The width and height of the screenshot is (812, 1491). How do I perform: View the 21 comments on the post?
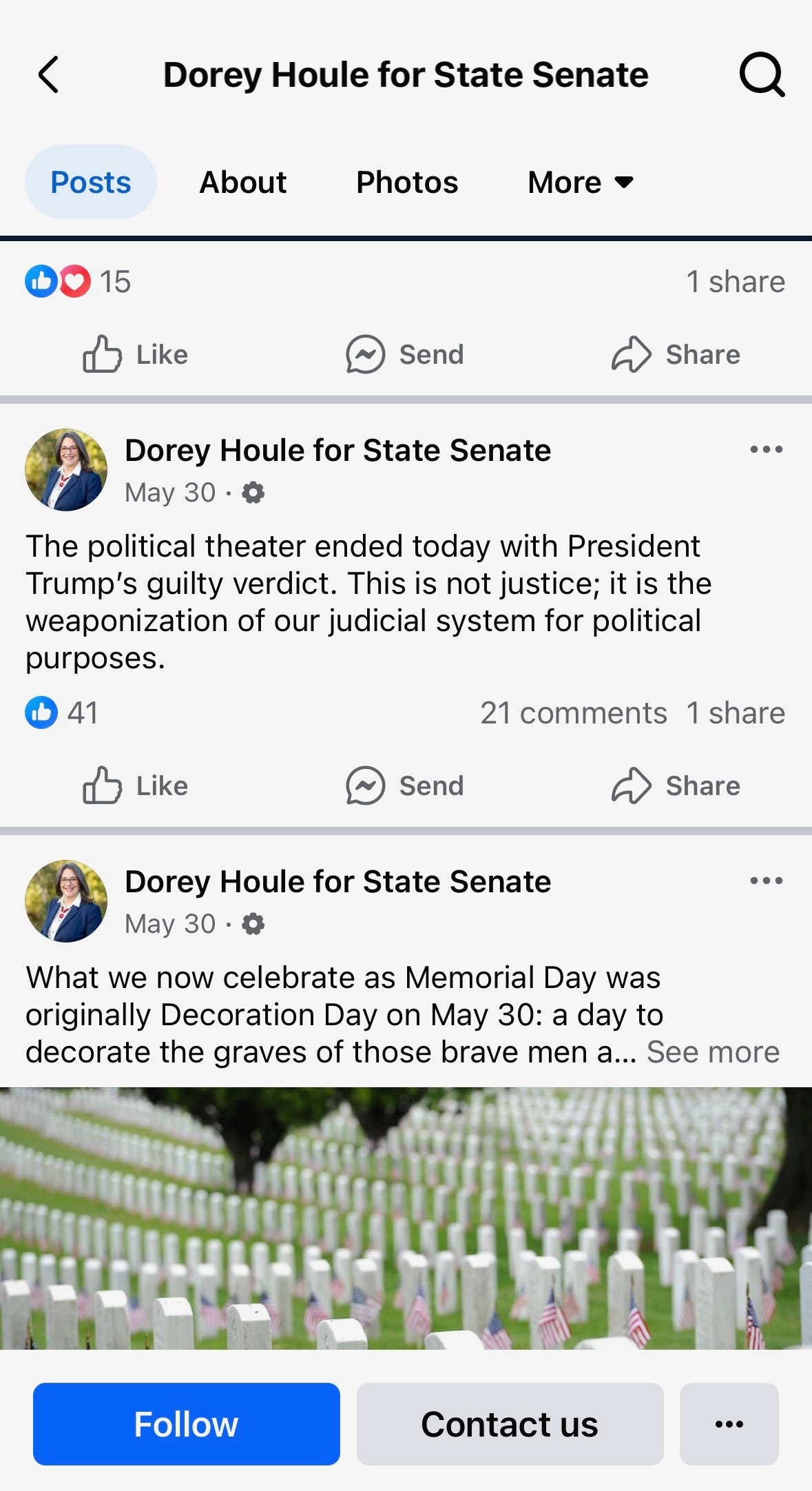point(573,713)
